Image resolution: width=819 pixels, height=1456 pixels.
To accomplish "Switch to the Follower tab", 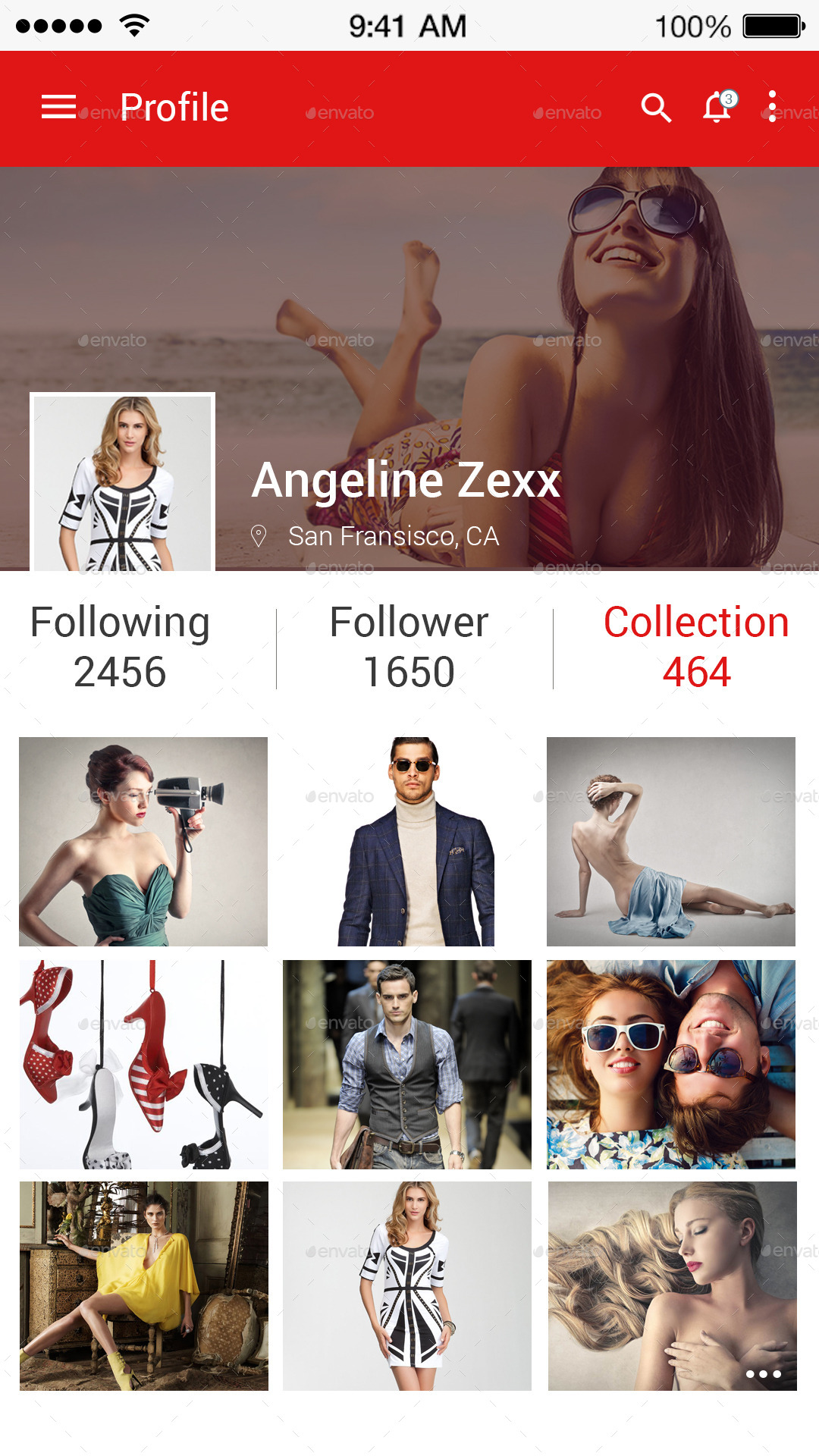I will click(407, 645).
